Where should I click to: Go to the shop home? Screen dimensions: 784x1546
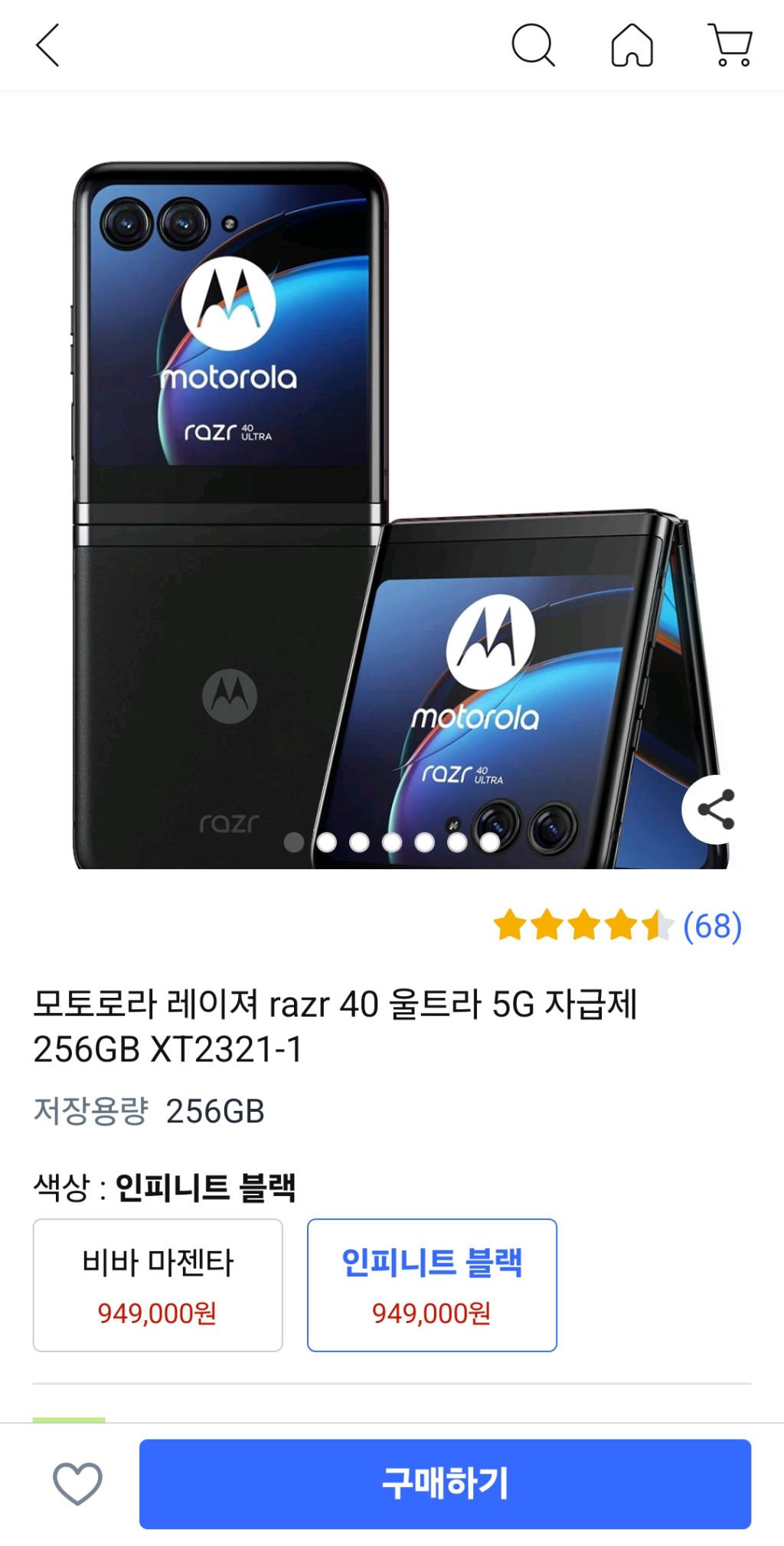(632, 45)
